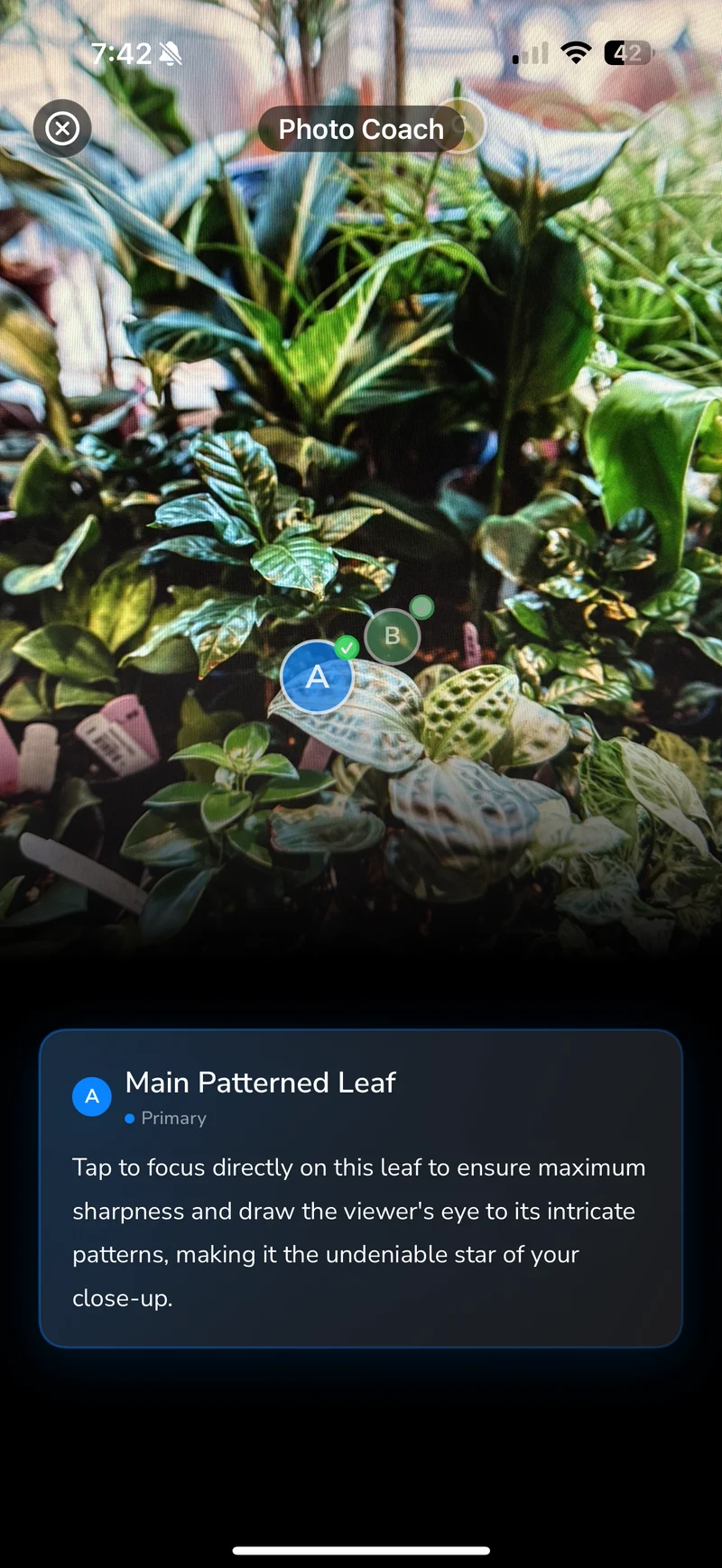Close the Photo Coach view

[x=62, y=129]
